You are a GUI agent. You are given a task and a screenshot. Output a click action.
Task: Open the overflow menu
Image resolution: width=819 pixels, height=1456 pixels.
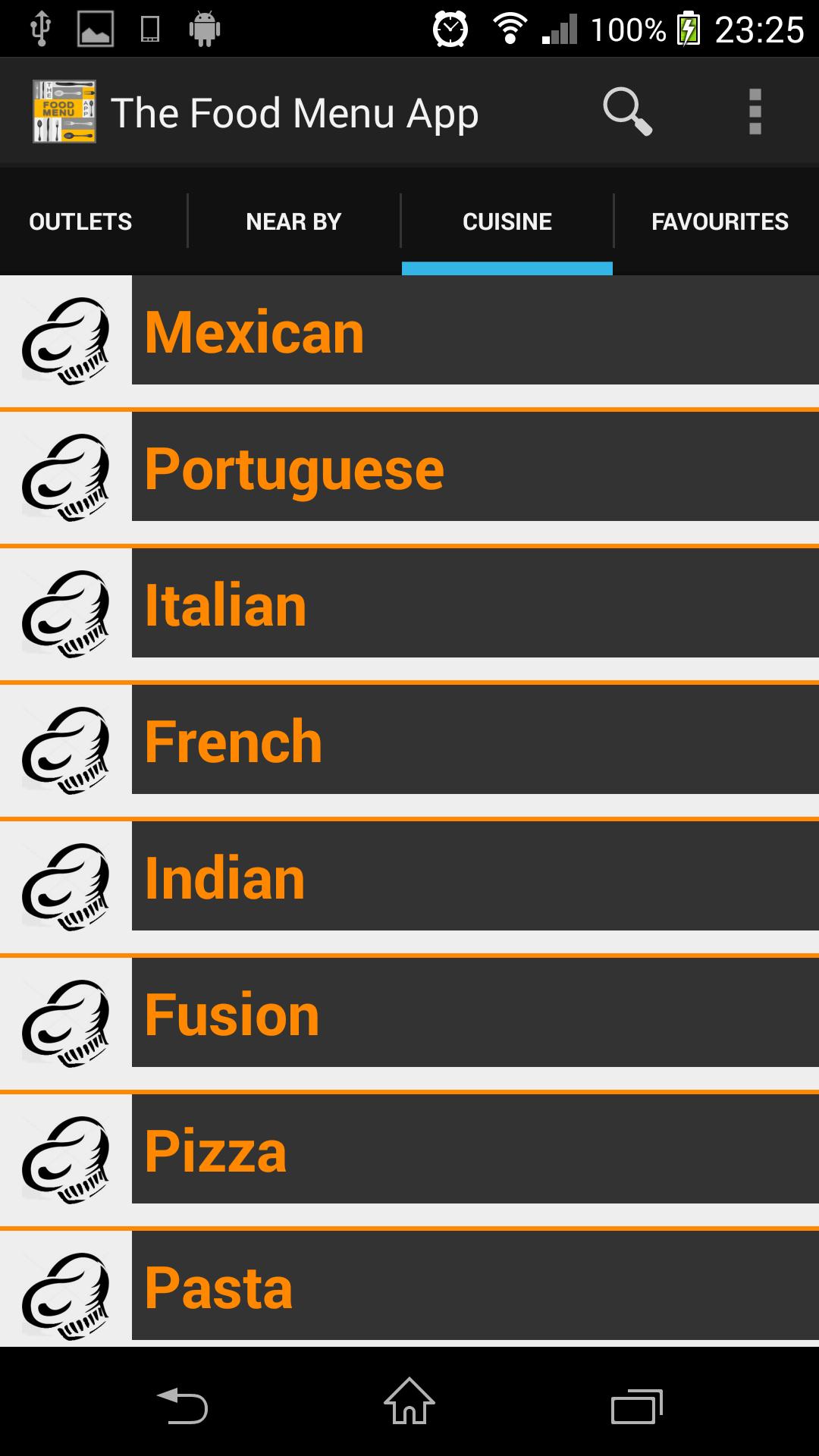click(755, 112)
